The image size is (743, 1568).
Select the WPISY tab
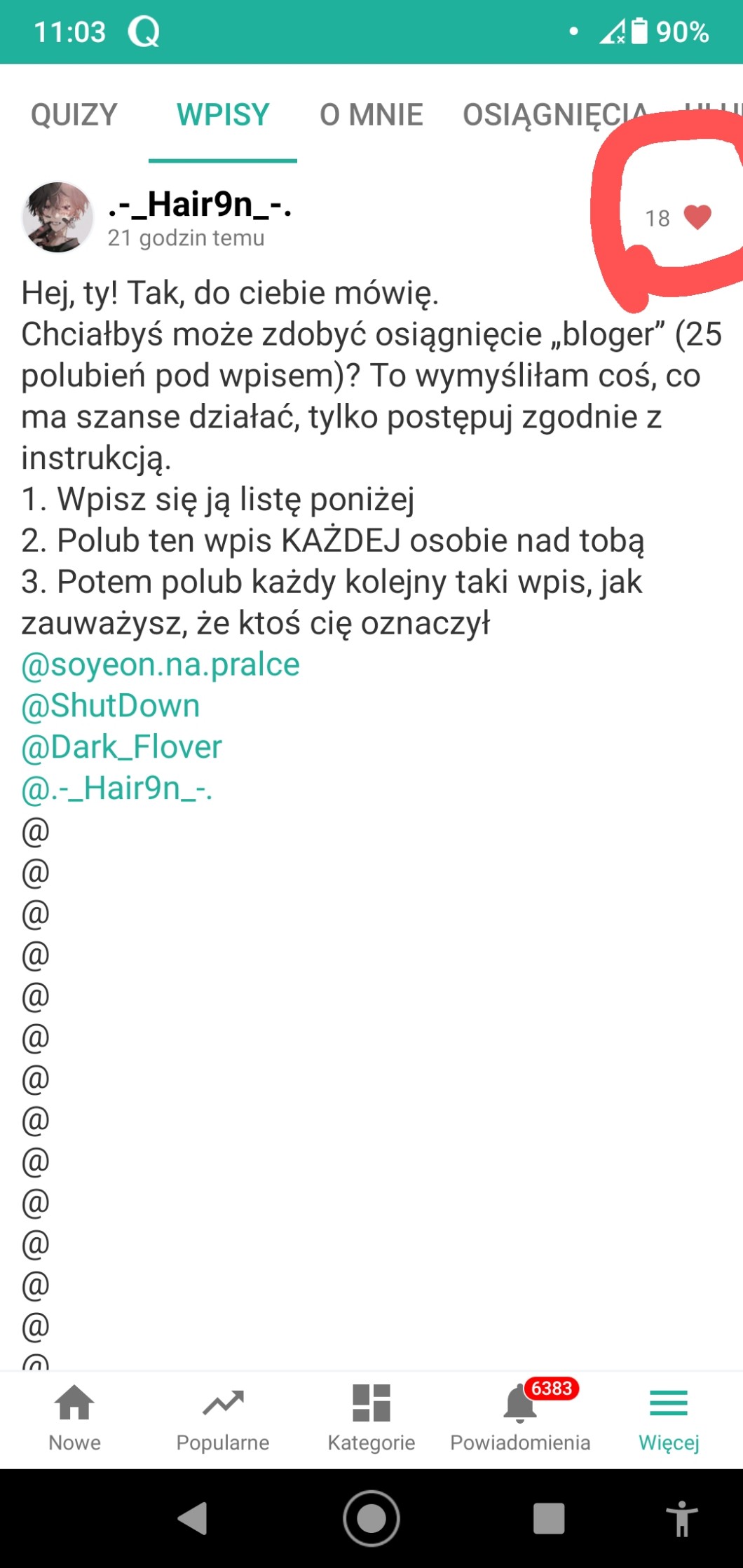coord(223,115)
